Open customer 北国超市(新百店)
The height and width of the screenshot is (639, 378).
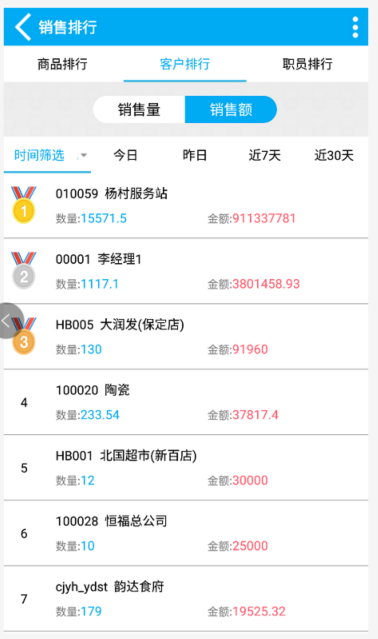[186, 467]
